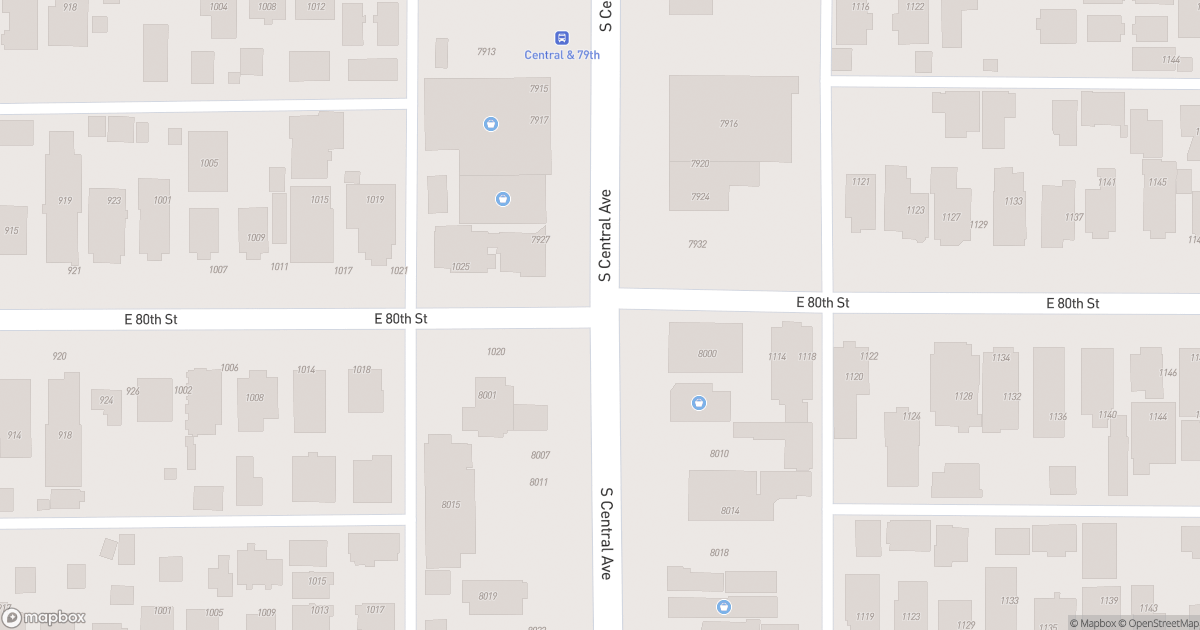Tap the shop marker below 8018
Image resolution: width=1200 pixels, height=630 pixels.
(x=724, y=607)
